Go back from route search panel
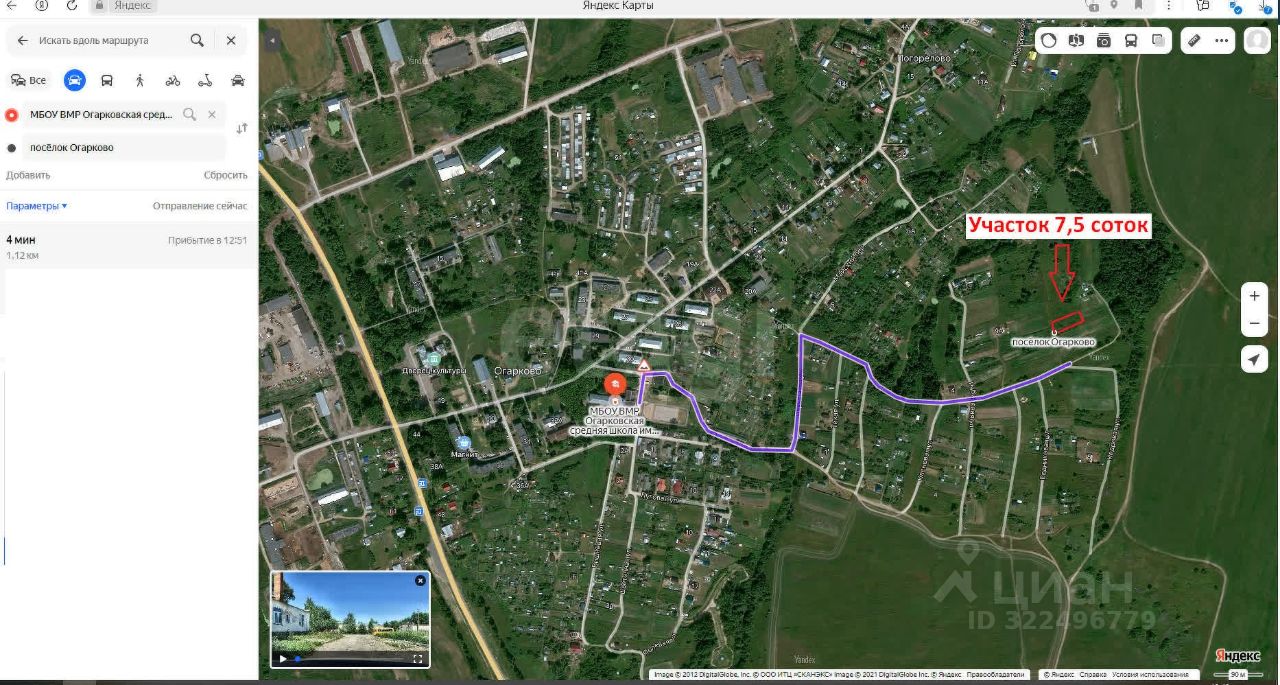The height and width of the screenshot is (685, 1280). (x=22, y=41)
